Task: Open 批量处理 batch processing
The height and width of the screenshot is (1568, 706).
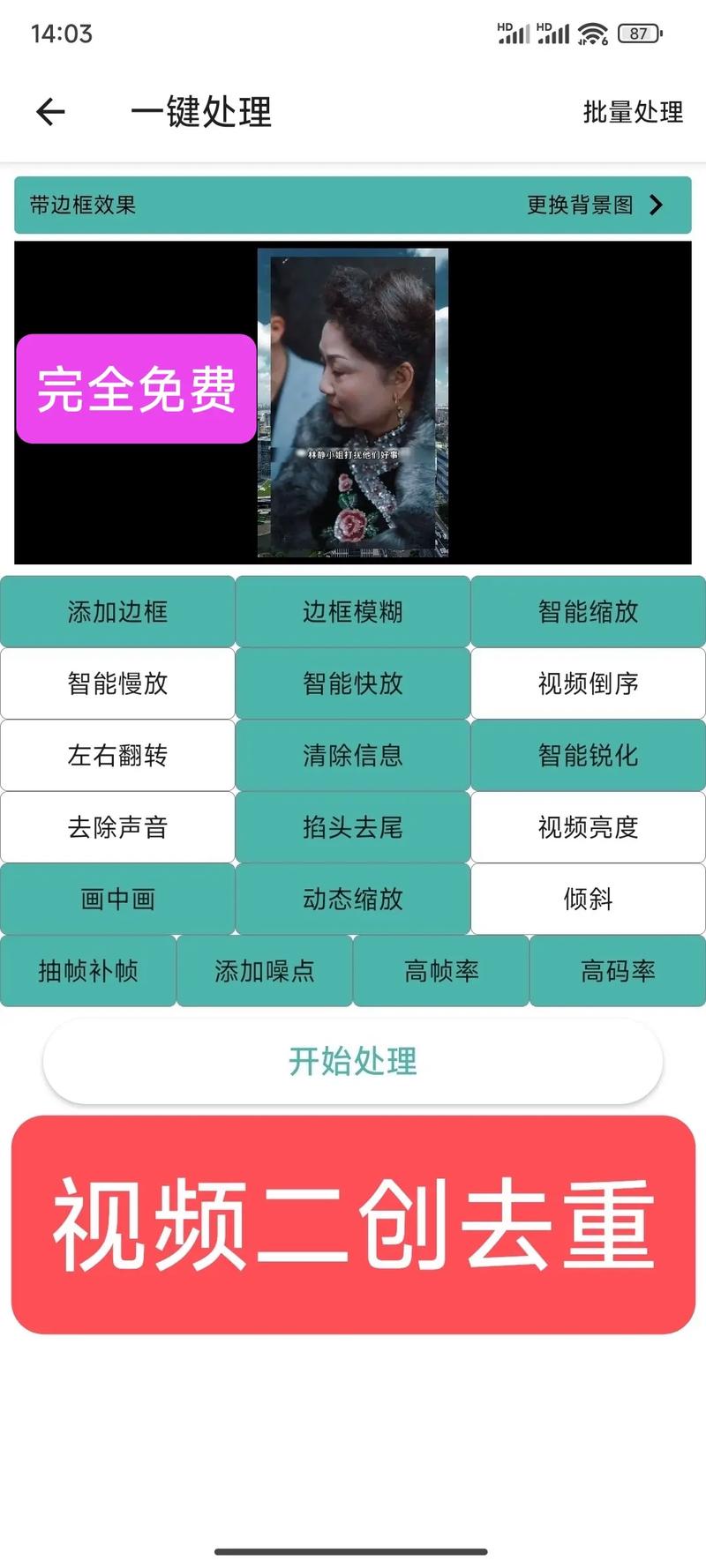Action: (633, 112)
